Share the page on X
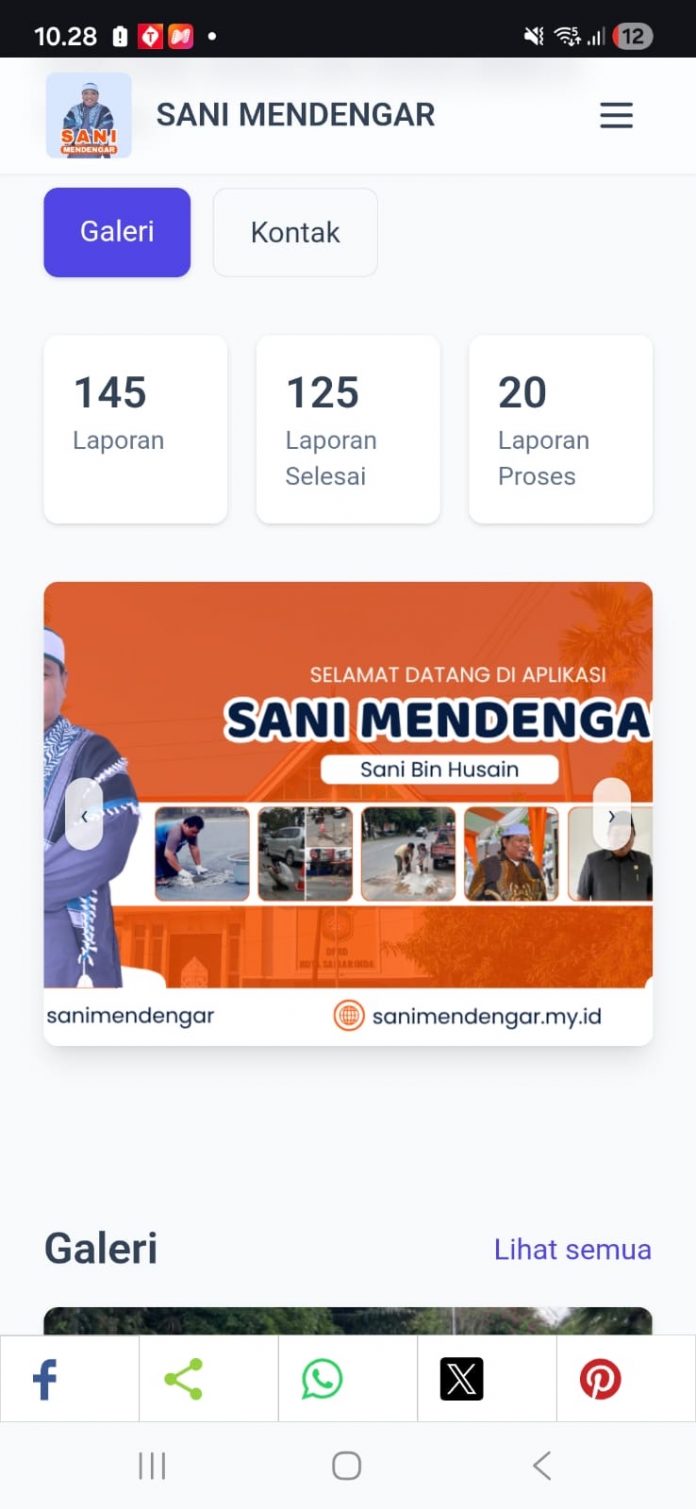This screenshot has width=696, height=1509. point(462,1379)
